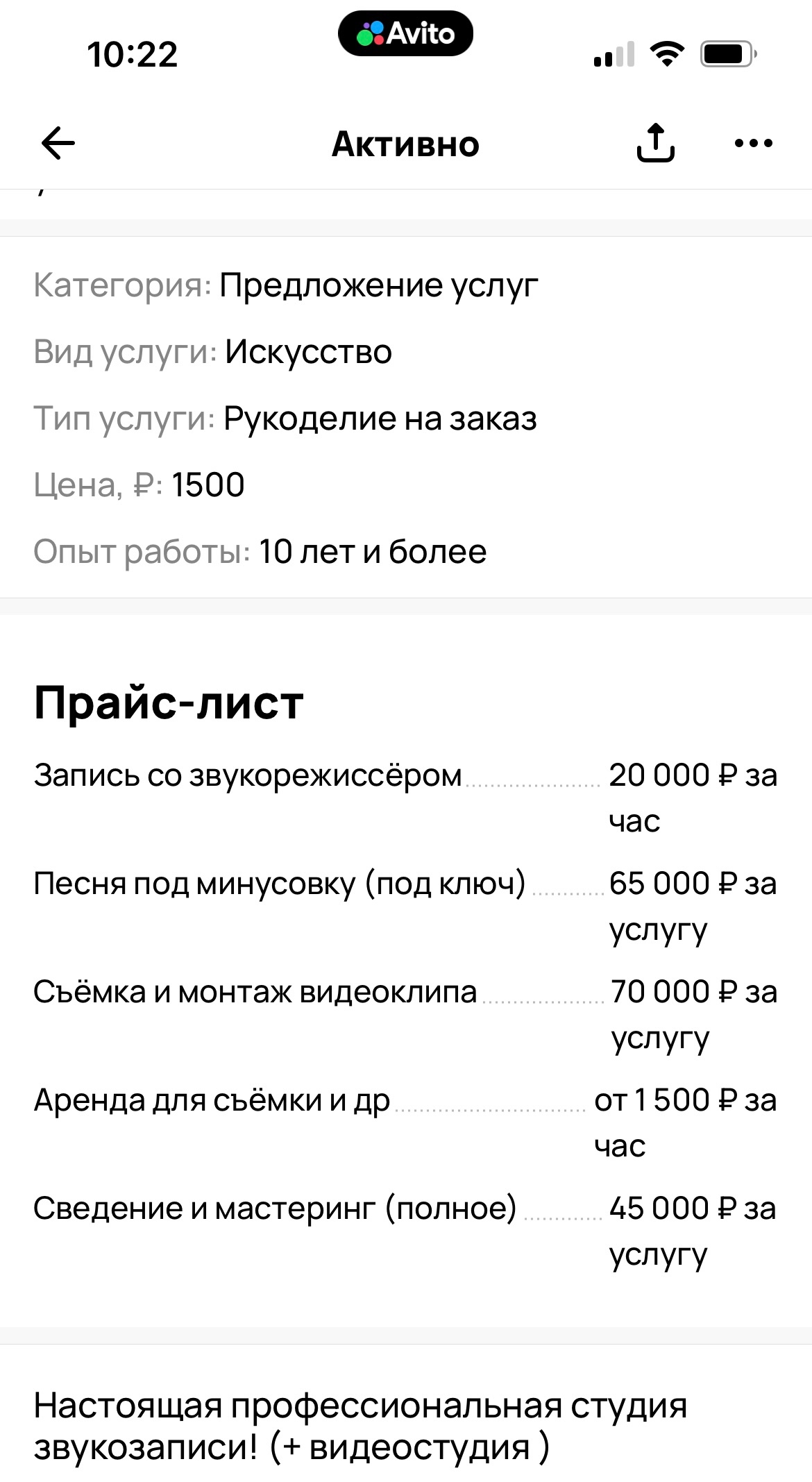Tap the Avito pill in status bar

[x=405, y=33]
